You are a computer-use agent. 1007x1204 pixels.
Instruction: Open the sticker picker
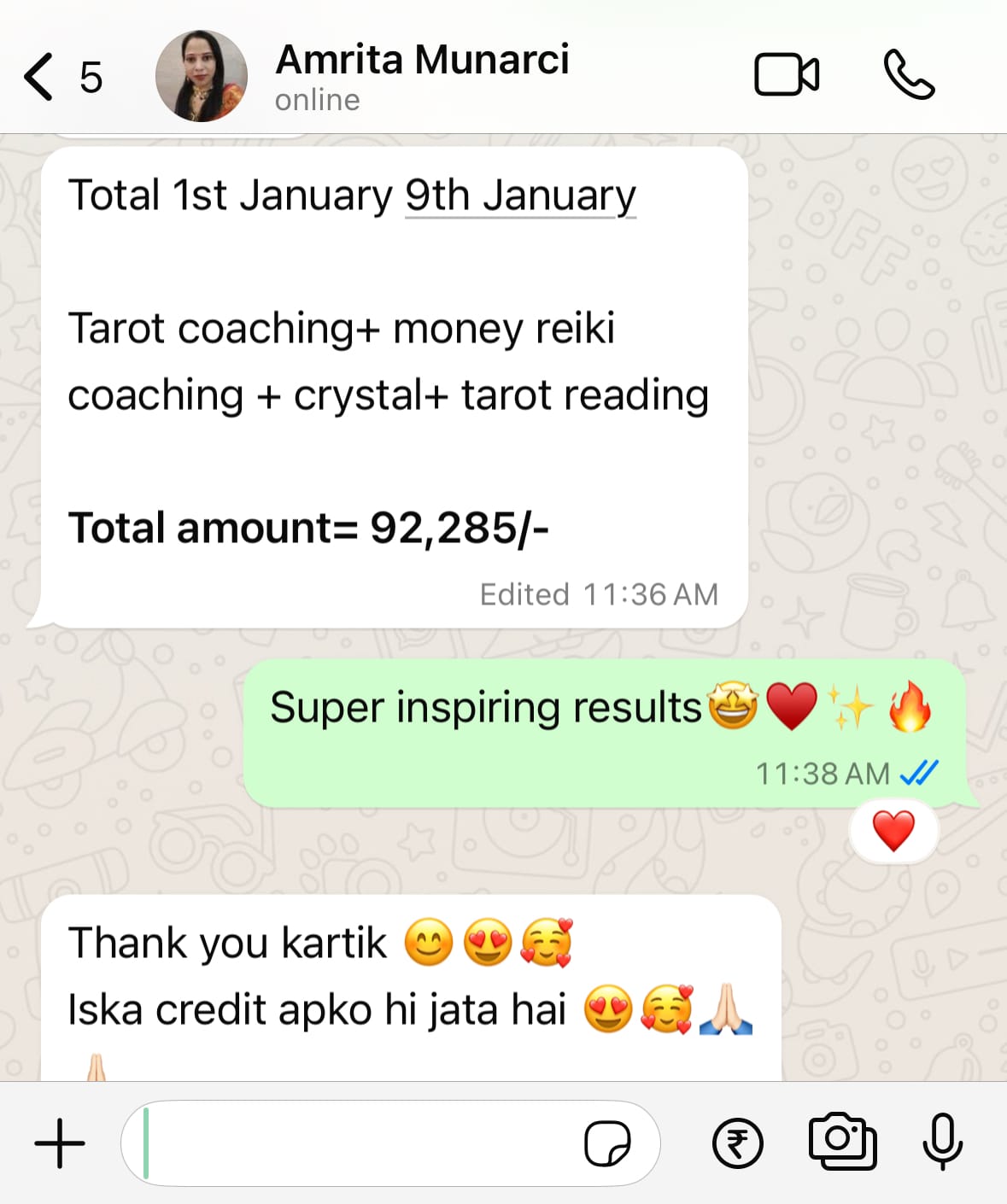point(607,1143)
